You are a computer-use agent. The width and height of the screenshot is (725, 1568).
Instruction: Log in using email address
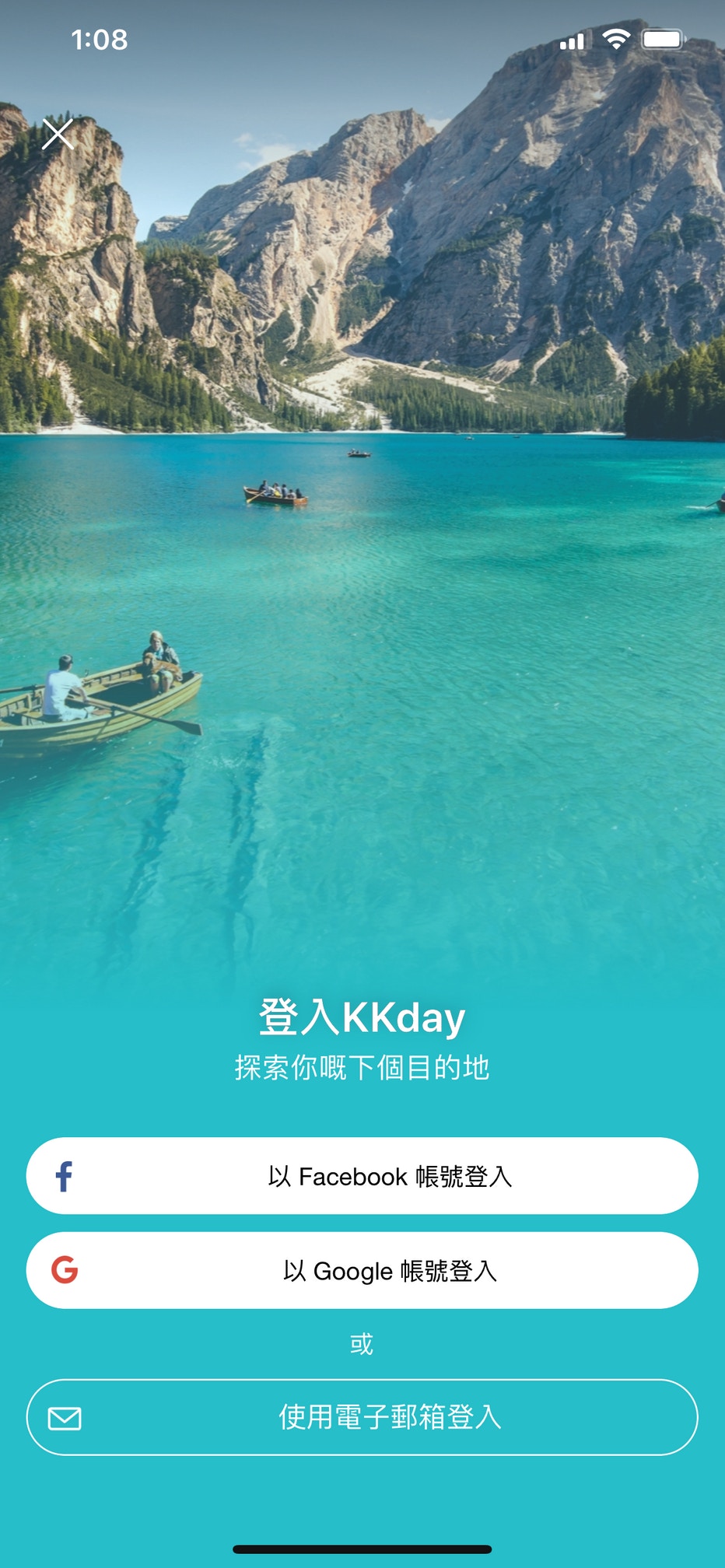[x=362, y=1417]
